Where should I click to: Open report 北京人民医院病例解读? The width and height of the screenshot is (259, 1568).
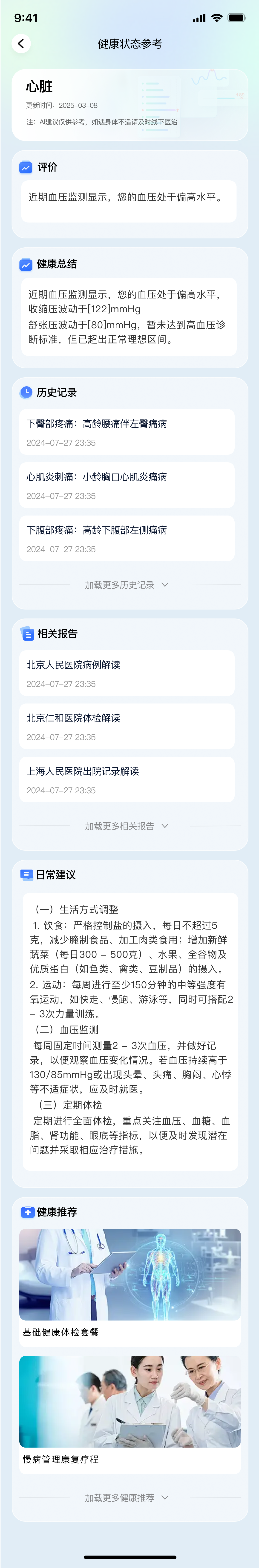(x=127, y=673)
